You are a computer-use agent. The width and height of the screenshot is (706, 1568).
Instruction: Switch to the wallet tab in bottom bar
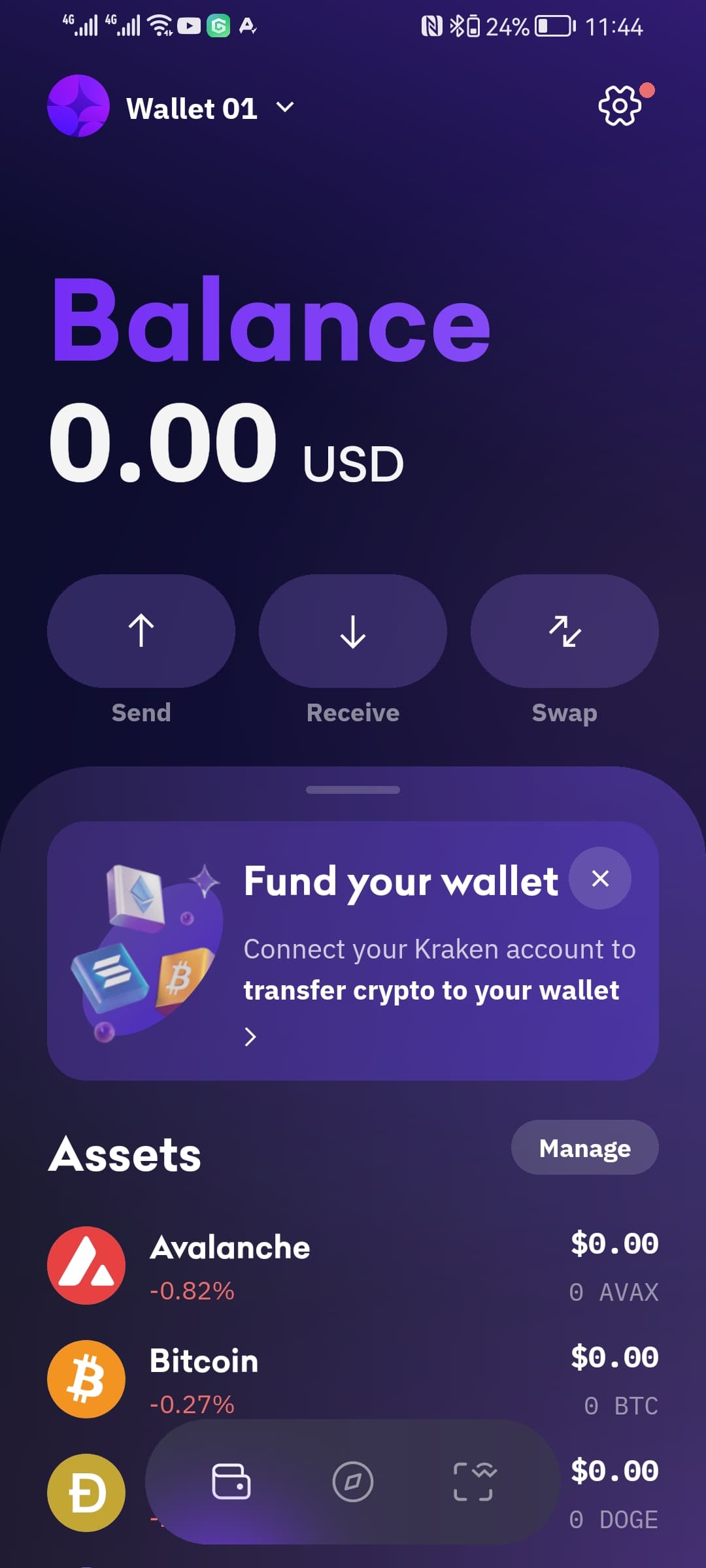pos(231,1482)
